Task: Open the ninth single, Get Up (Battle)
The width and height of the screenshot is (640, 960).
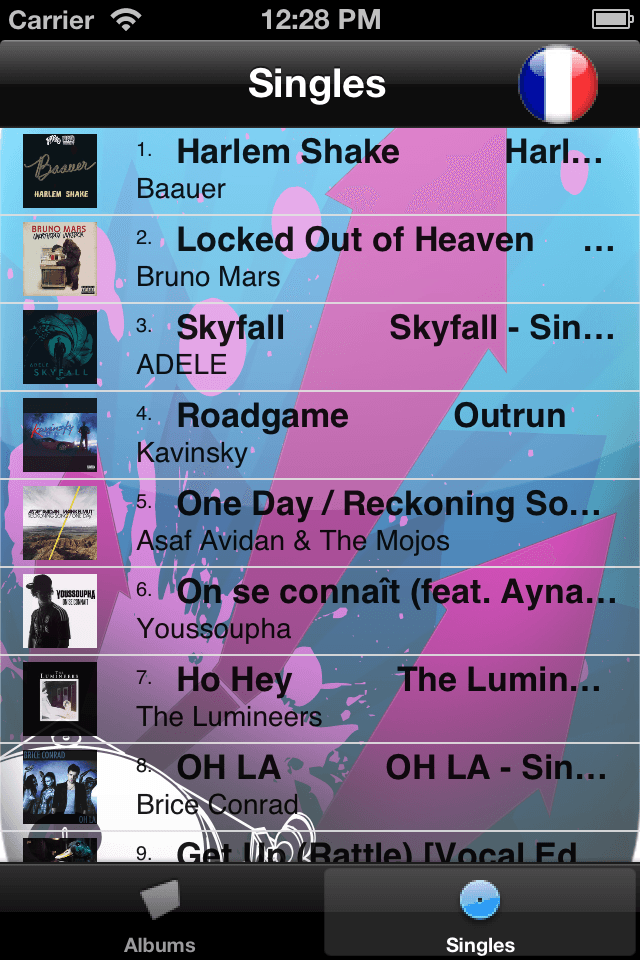Action: tap(320, 850)
